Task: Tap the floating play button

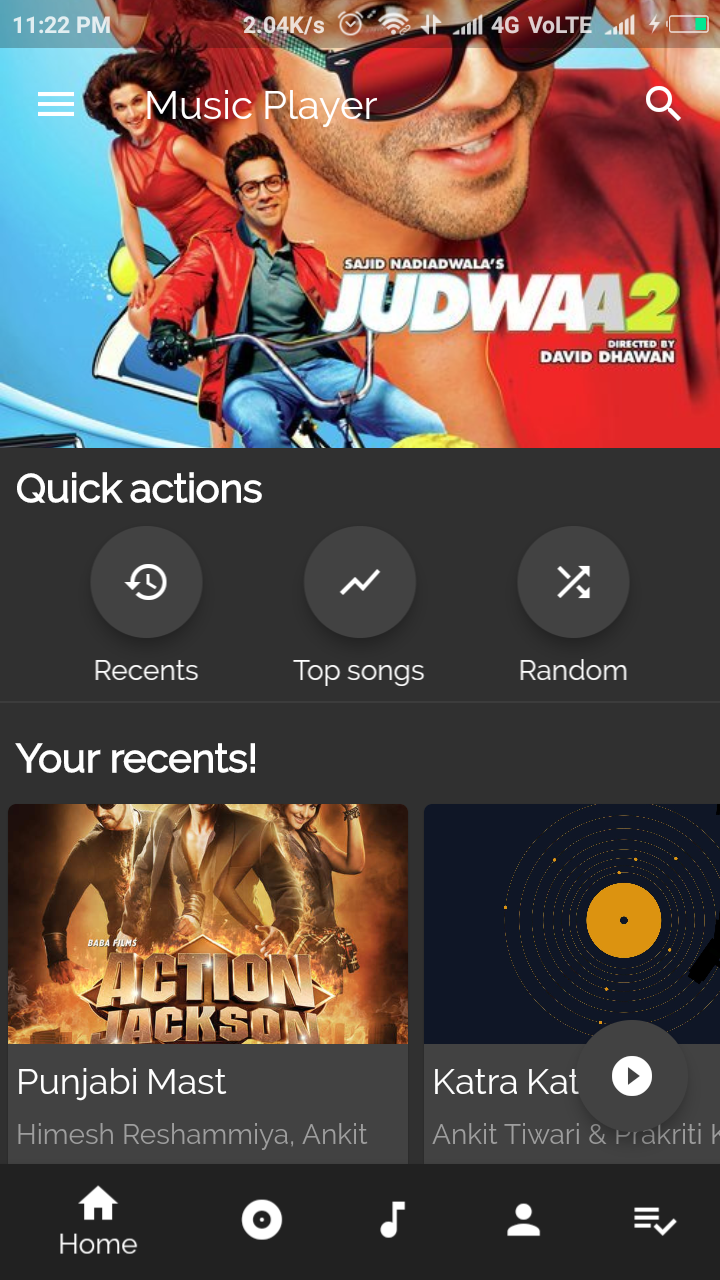Action: pos(632,1076)
